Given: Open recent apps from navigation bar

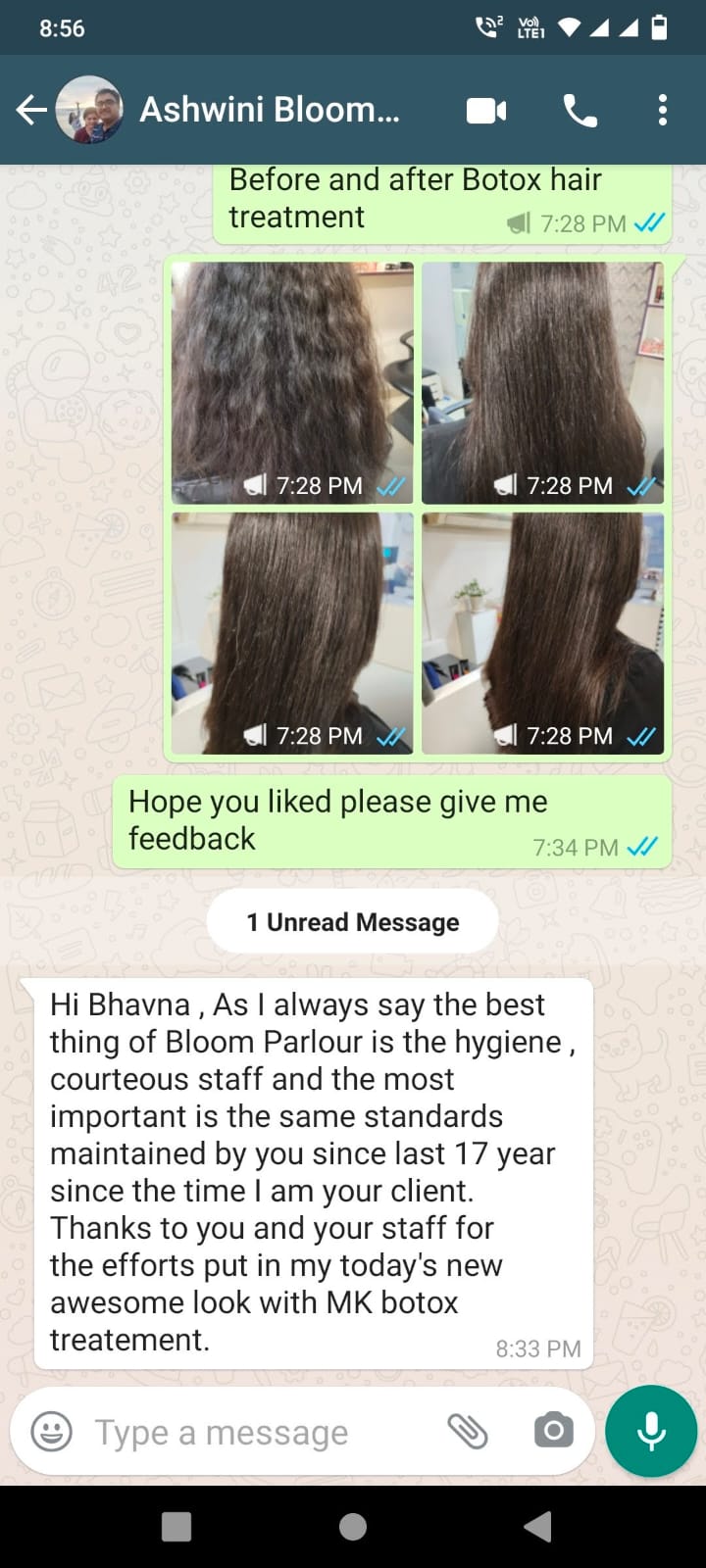Looking at the screenshot, I should 176,1527.
